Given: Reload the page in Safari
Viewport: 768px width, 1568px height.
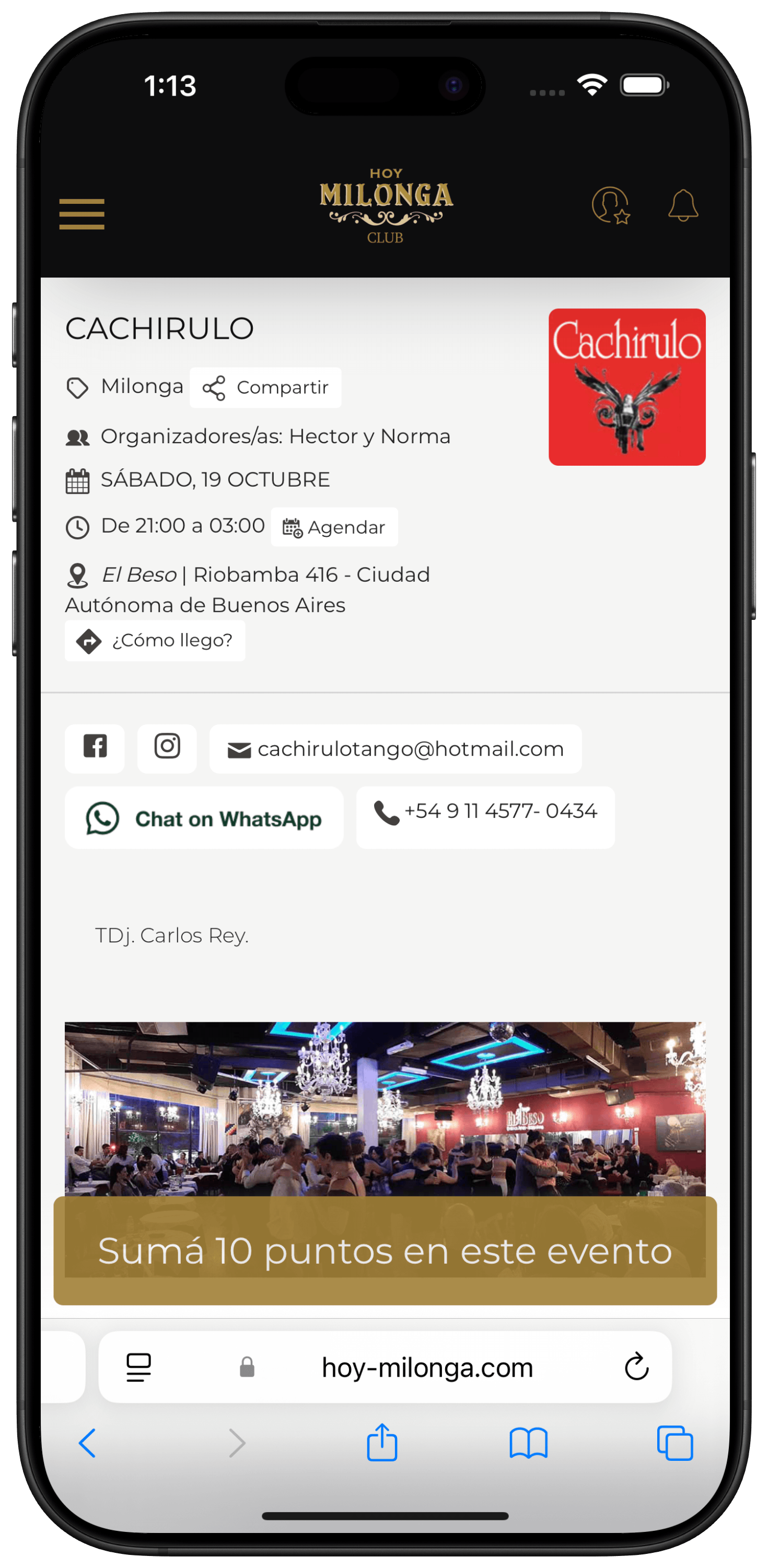Looking at the screenshot, I should pos(636,1367).
